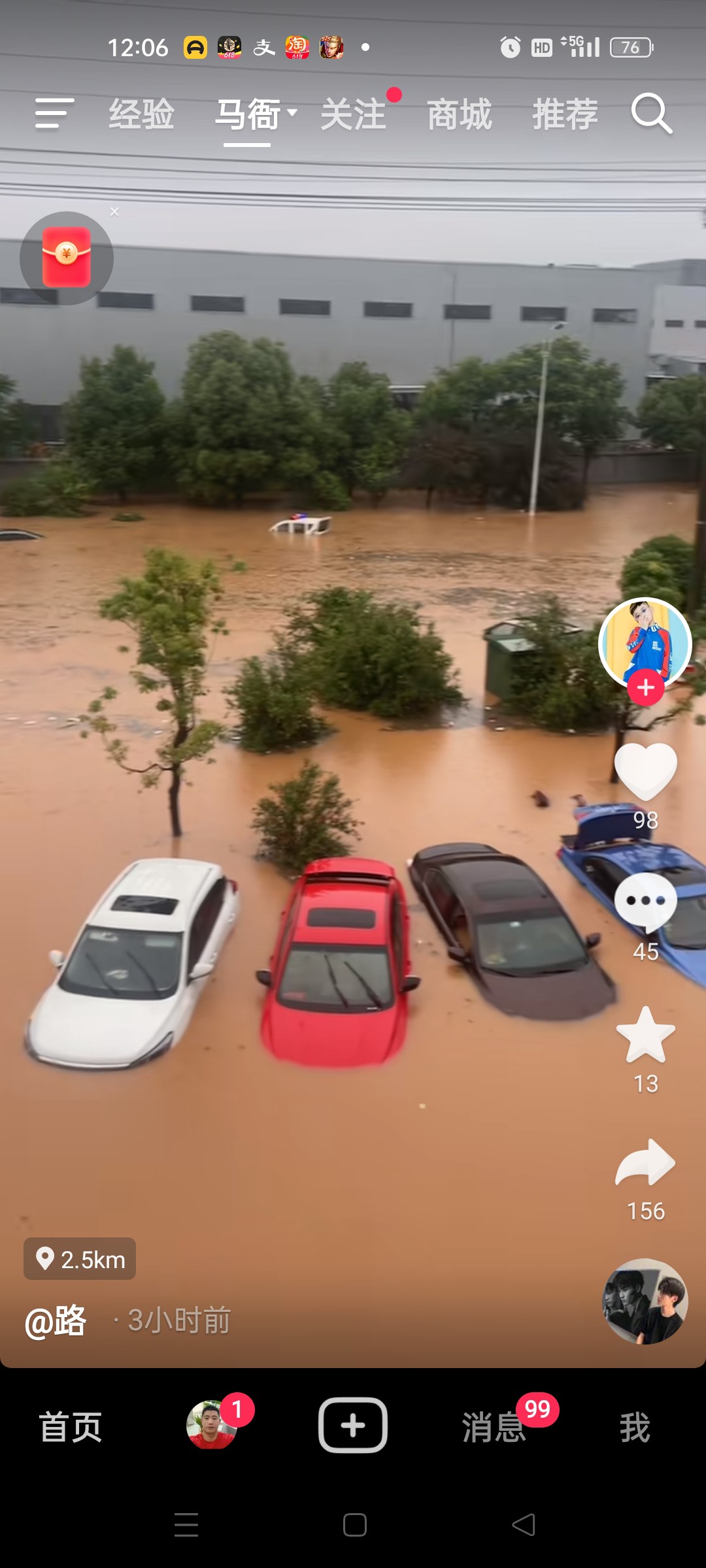706x1568 pixels.
Task: Switch to the 经验 tab
Action: pos(141,114)
